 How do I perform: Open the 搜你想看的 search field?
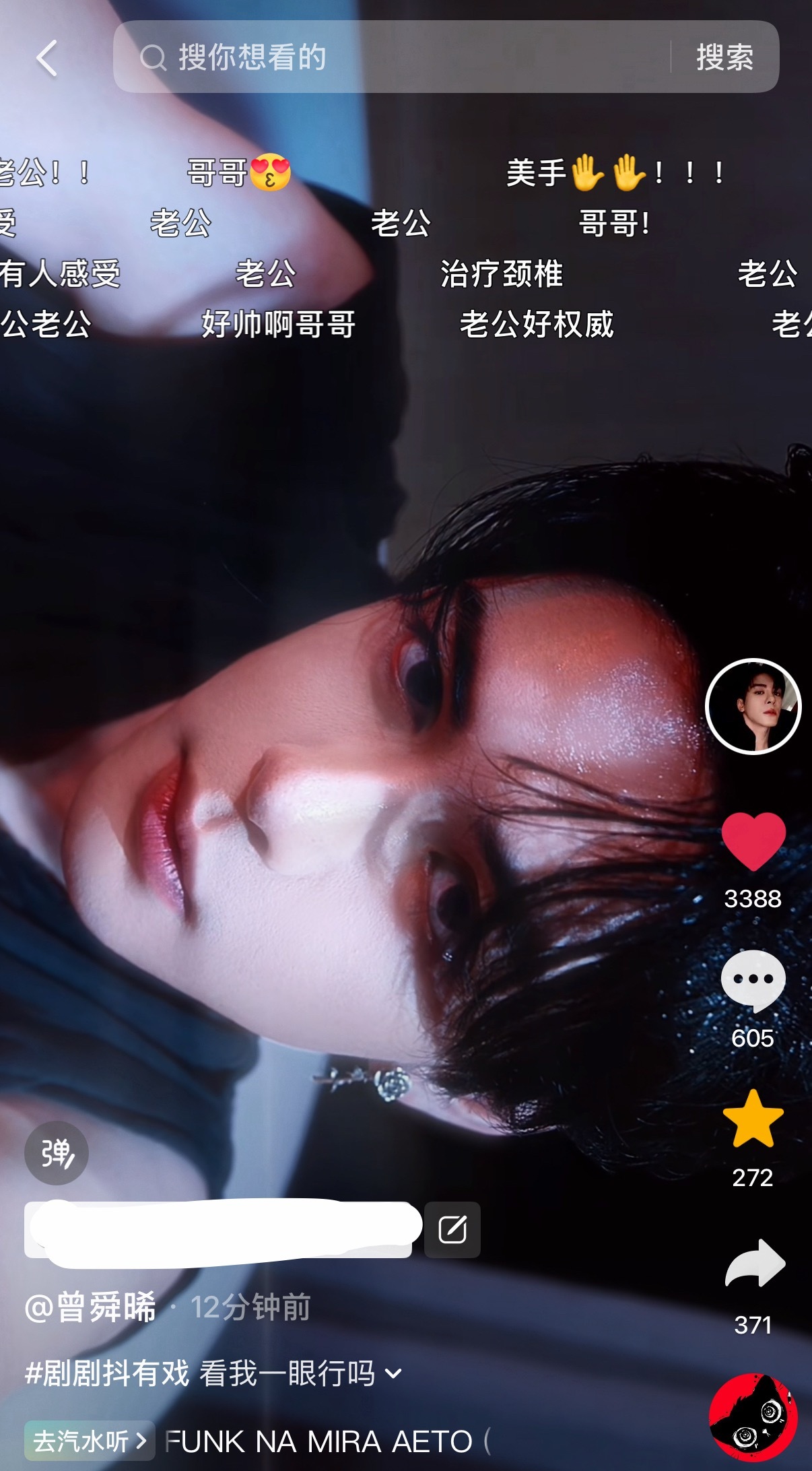click(392, 57)
